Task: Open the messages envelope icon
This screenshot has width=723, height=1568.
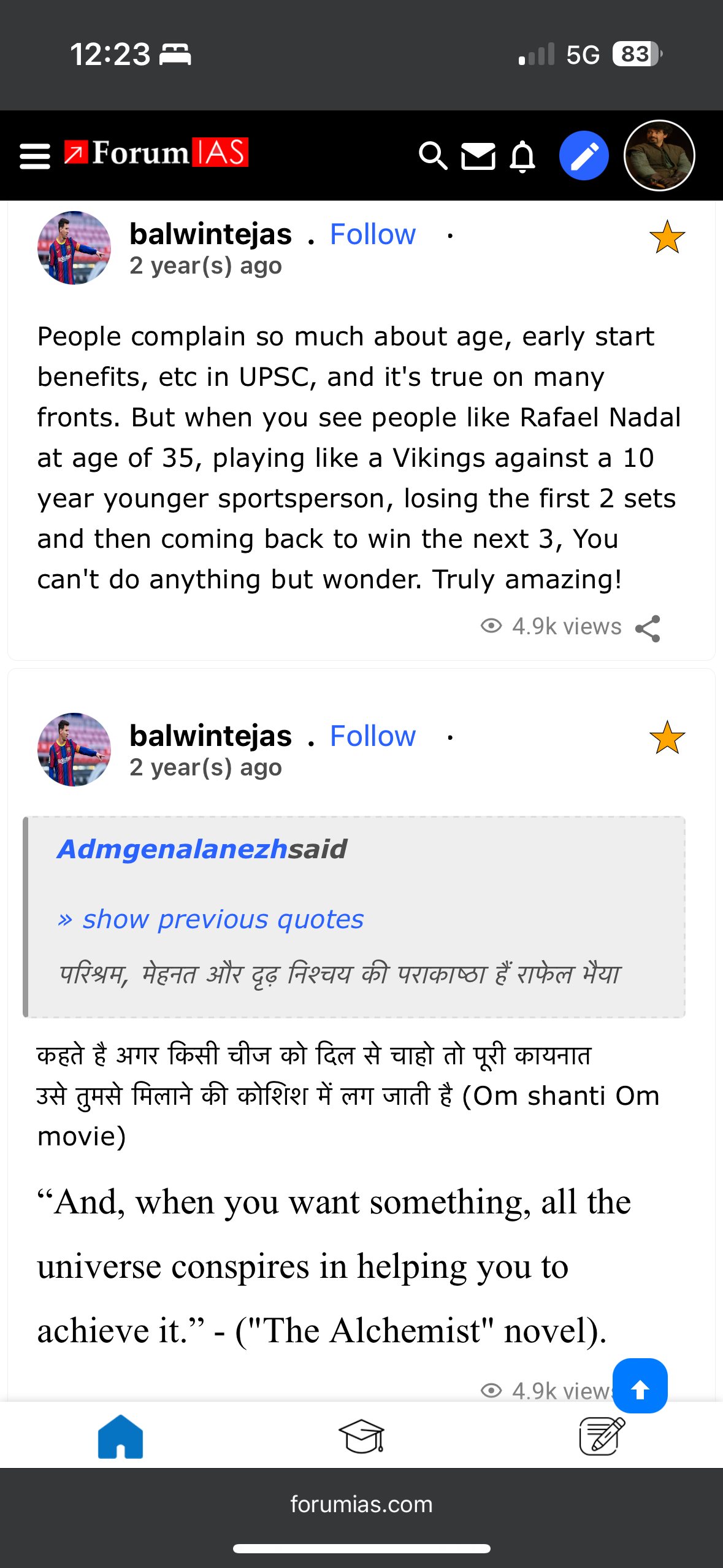Action: coord(478,156)
